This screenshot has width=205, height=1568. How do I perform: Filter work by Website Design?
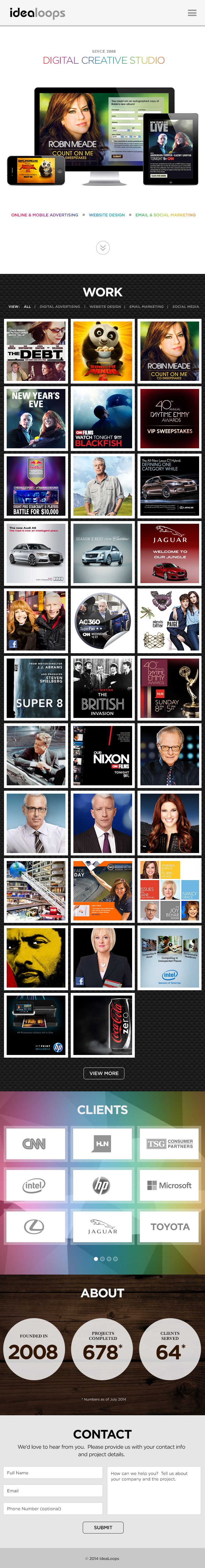(x=105, y=307)
